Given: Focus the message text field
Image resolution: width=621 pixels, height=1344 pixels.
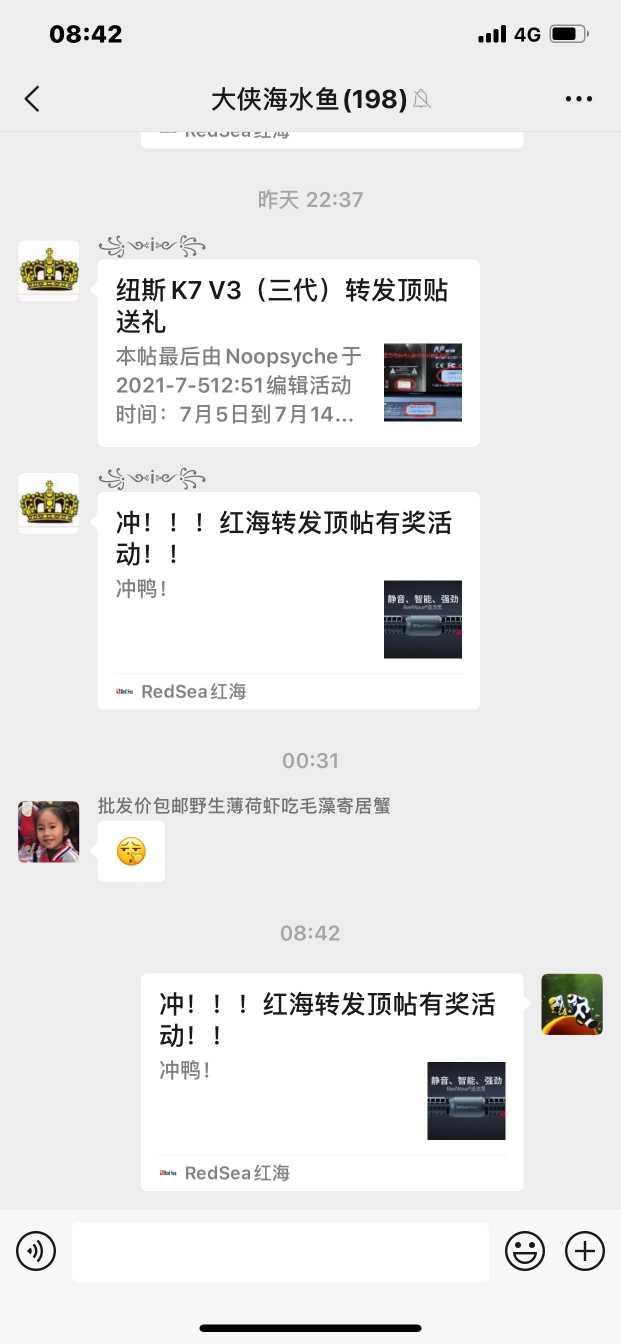Looking at the screenshot, I should [280, 1251].
